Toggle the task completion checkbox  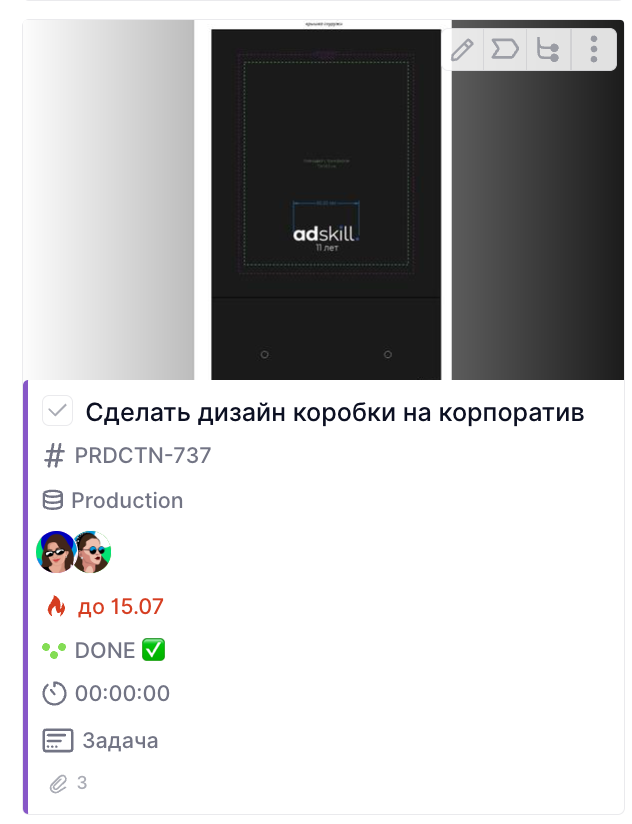pyautogui.click(x=57, y=411)
